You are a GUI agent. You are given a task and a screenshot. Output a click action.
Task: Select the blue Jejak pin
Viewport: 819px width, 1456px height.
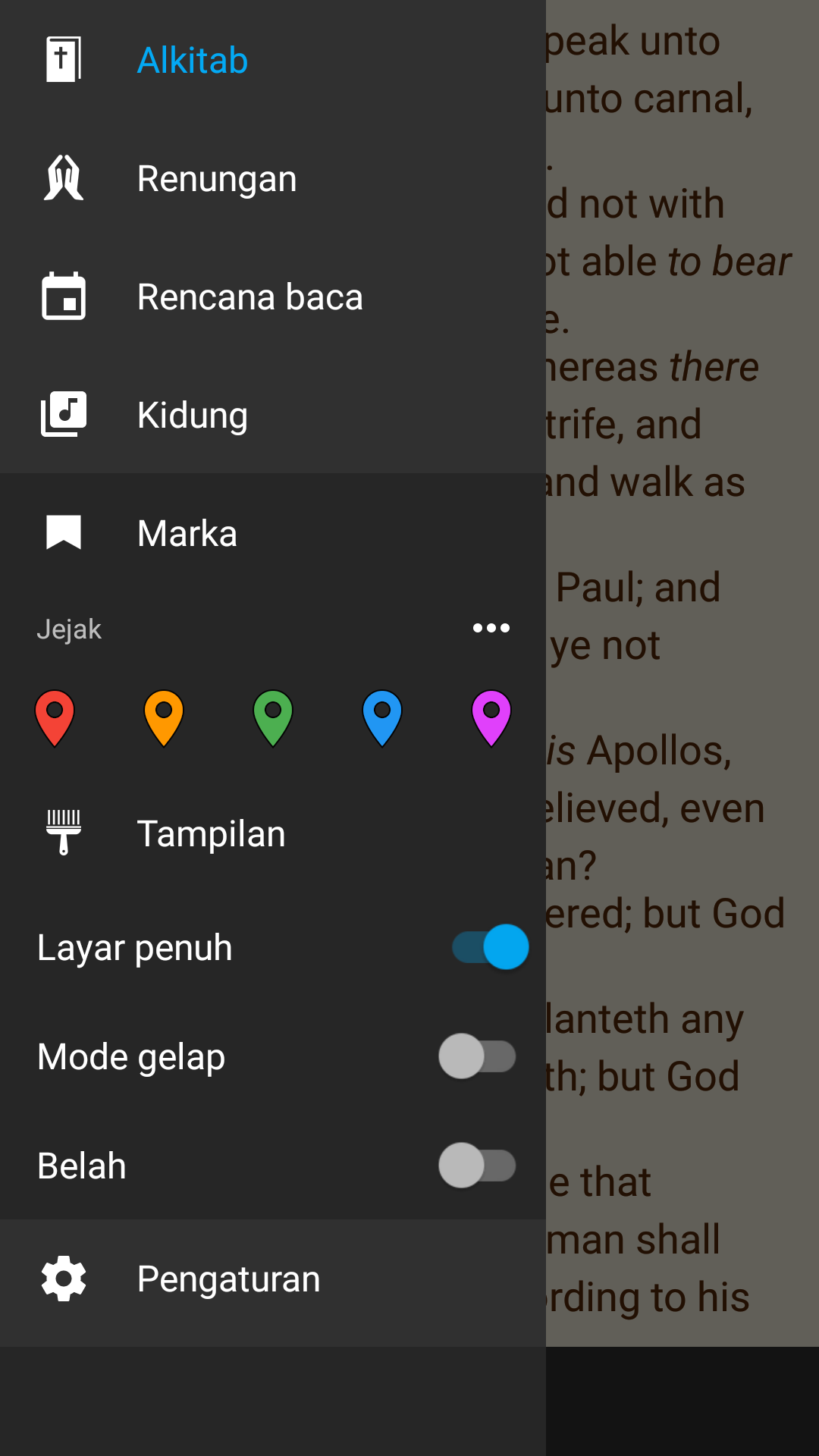tap(382, 718)
